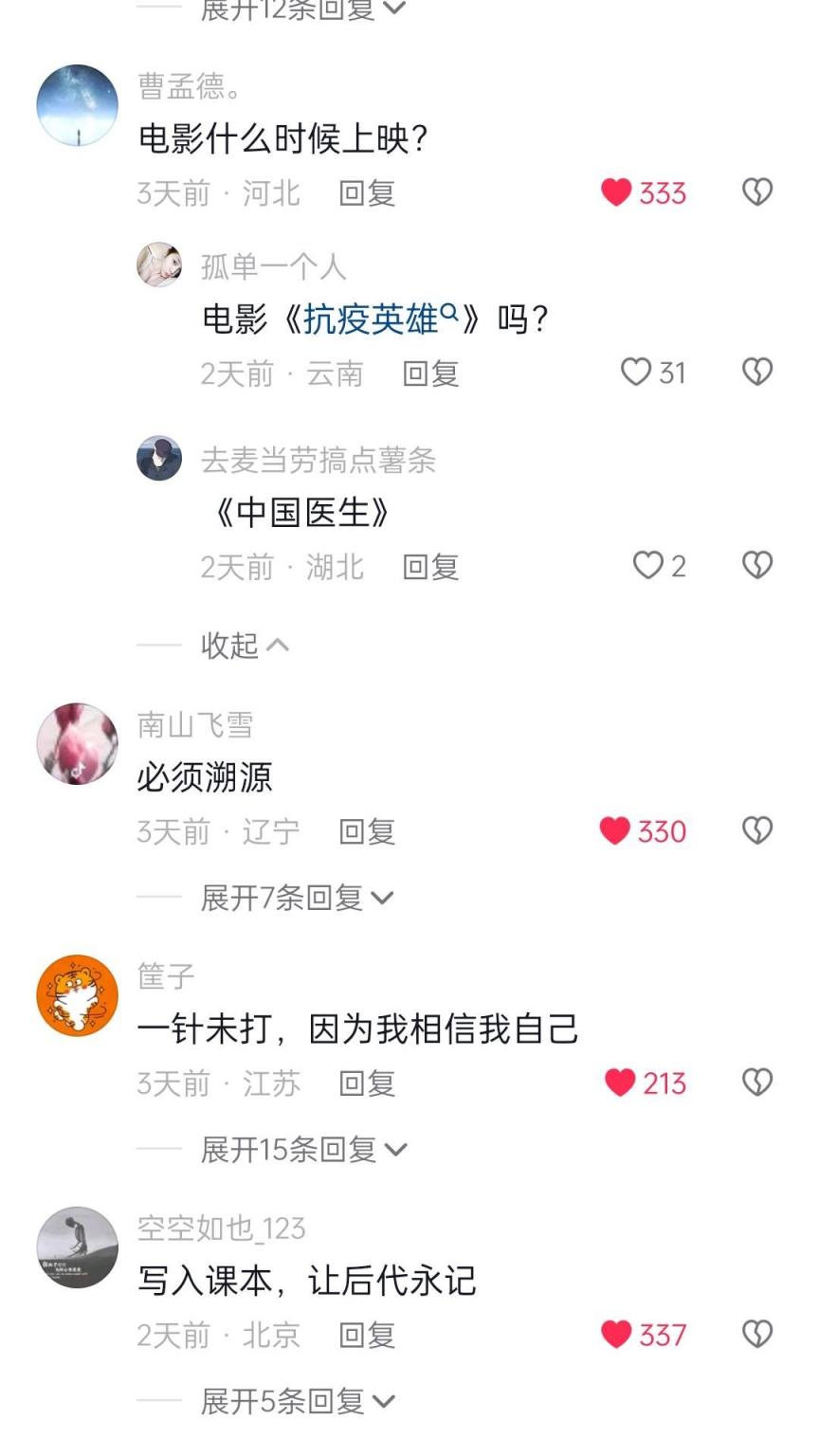
Task: Expand 7 replies under 南山飞雪
Action: point(296,898)
